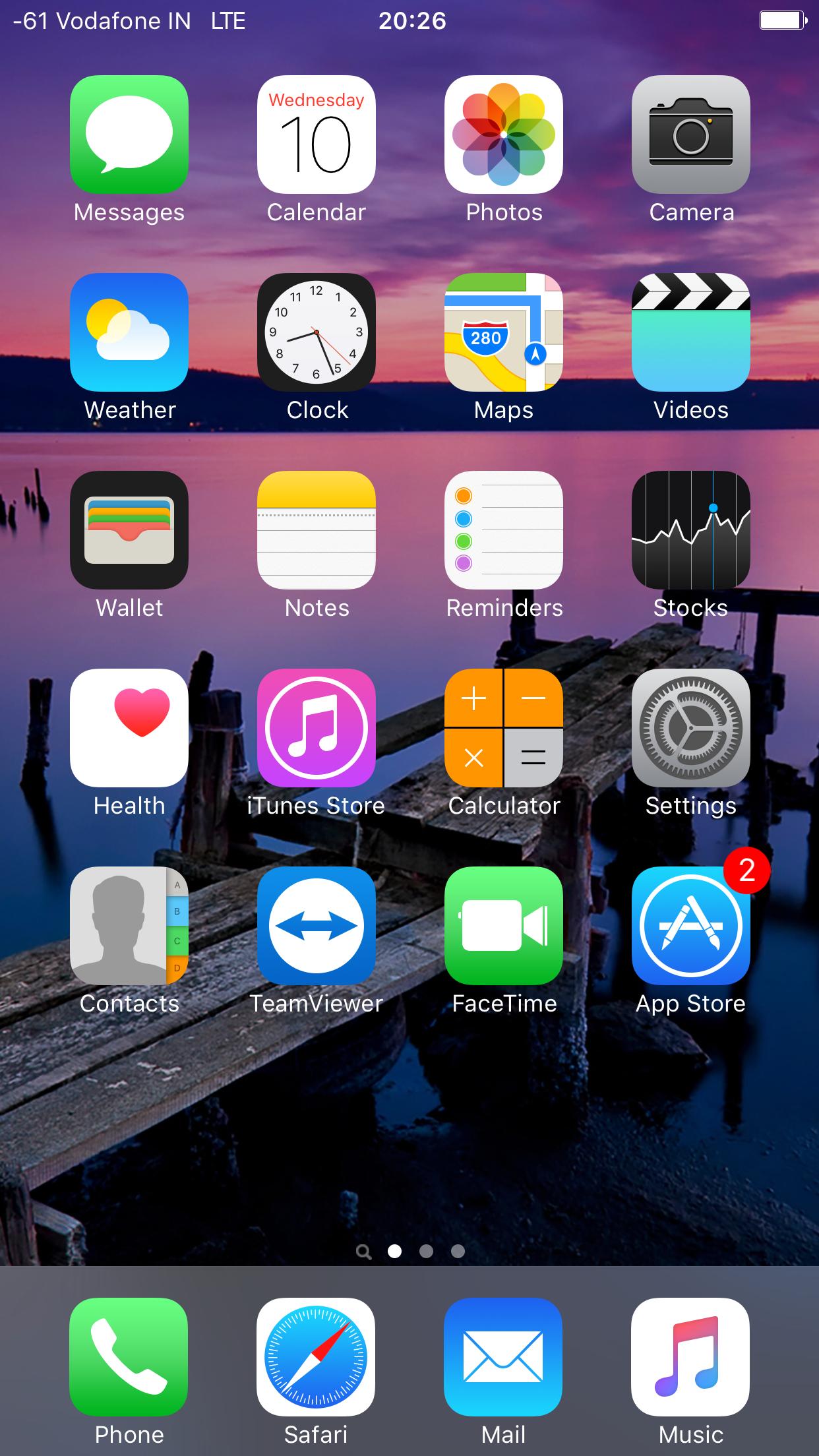
Task: Open the Health app
Action: tap(129, 728)
